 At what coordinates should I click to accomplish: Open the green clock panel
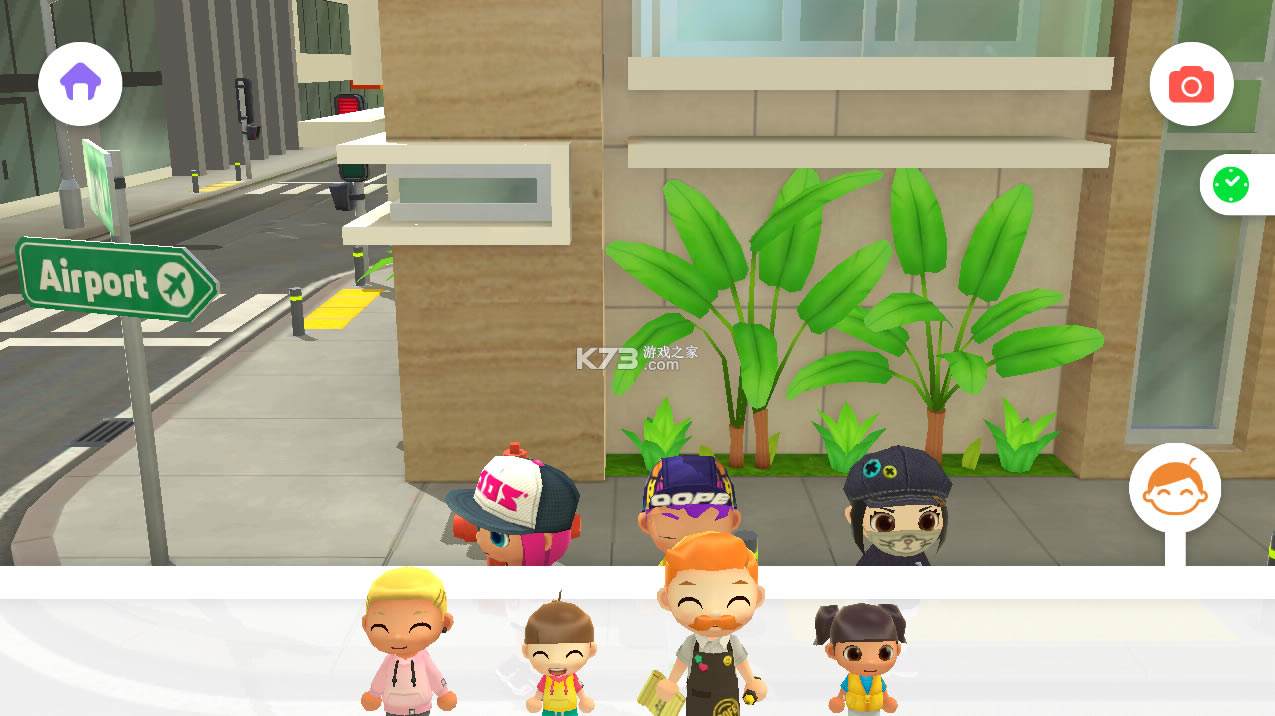tap(1231, 185)
